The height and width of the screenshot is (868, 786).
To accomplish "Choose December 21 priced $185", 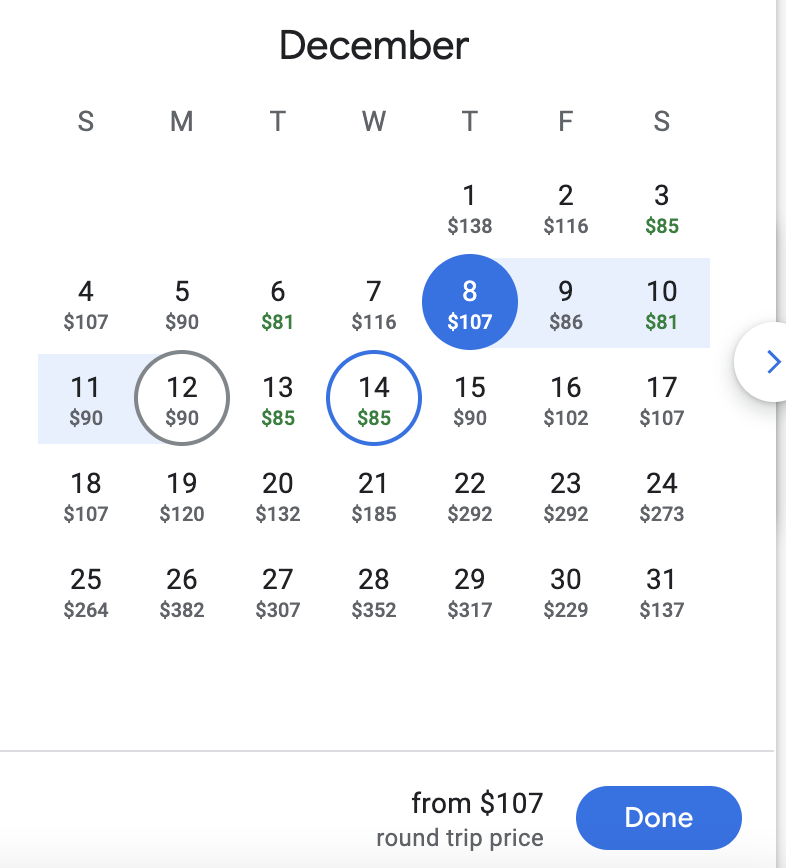I will point(374,496).
